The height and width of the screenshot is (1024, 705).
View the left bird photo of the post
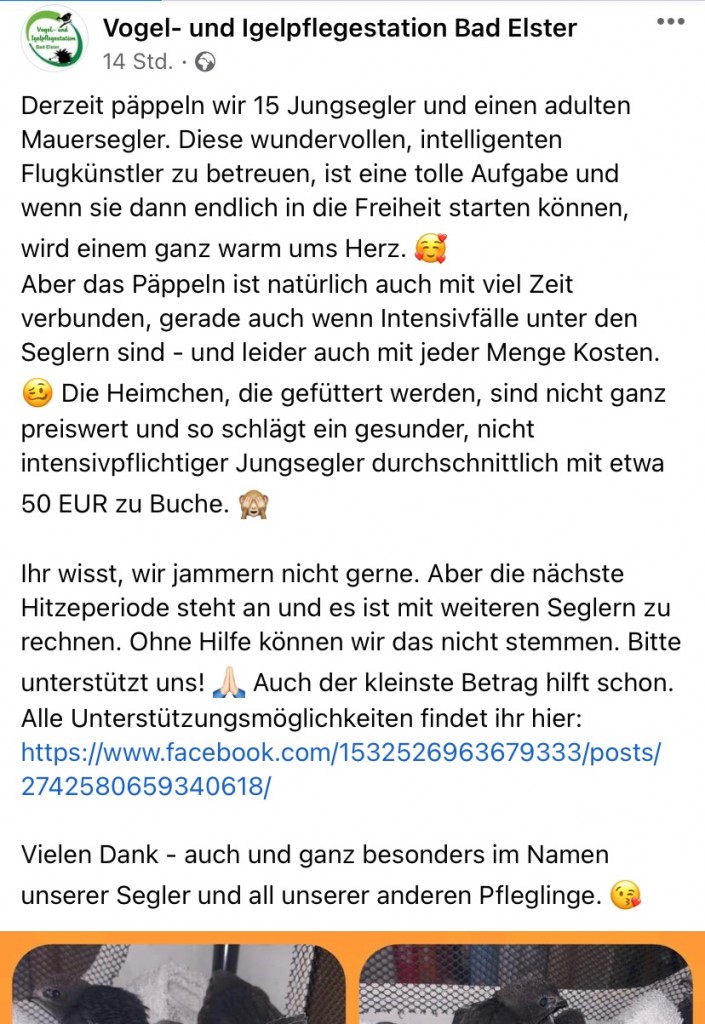[178, 984]
